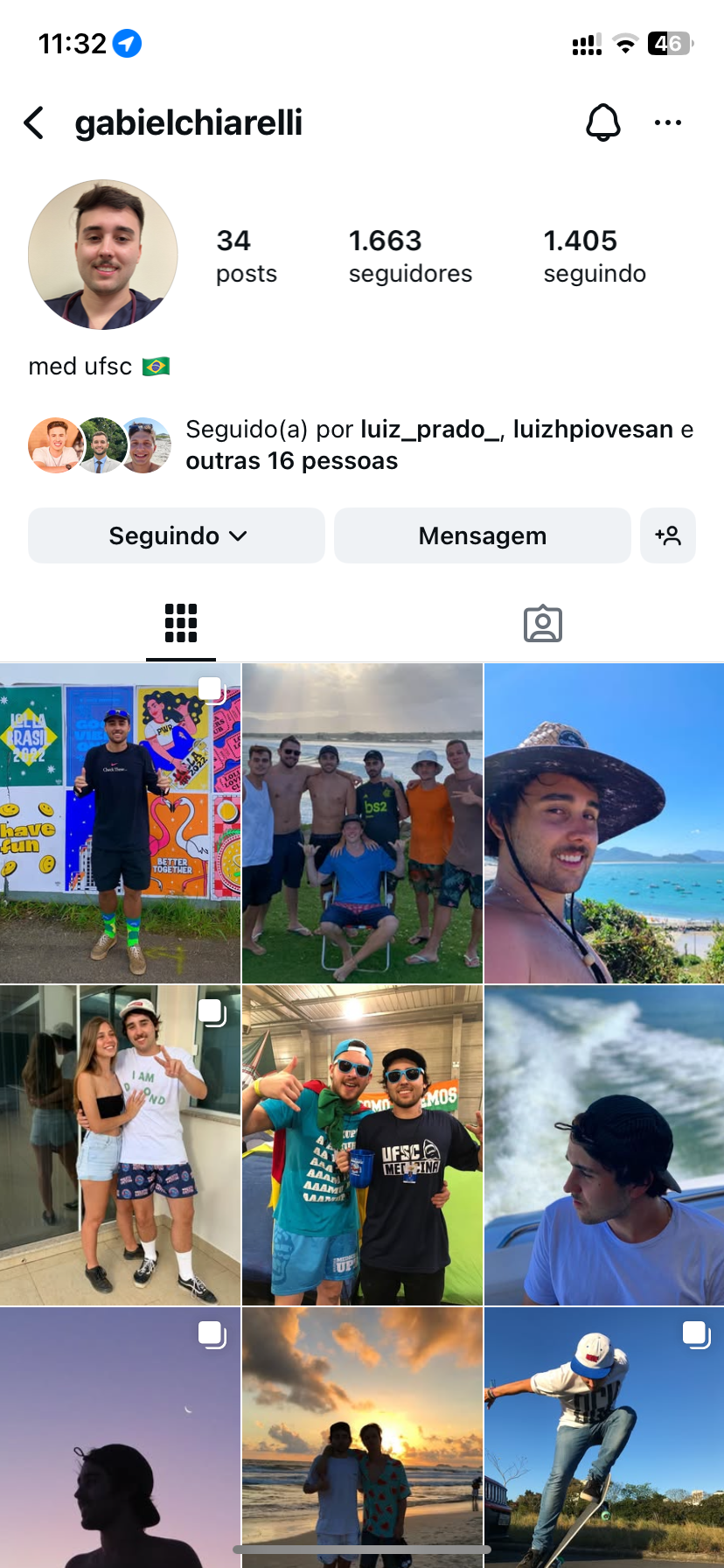This screenshot has width=724, height=1568.
Task: Open the couple photo post
Action: pos(120,1144)
